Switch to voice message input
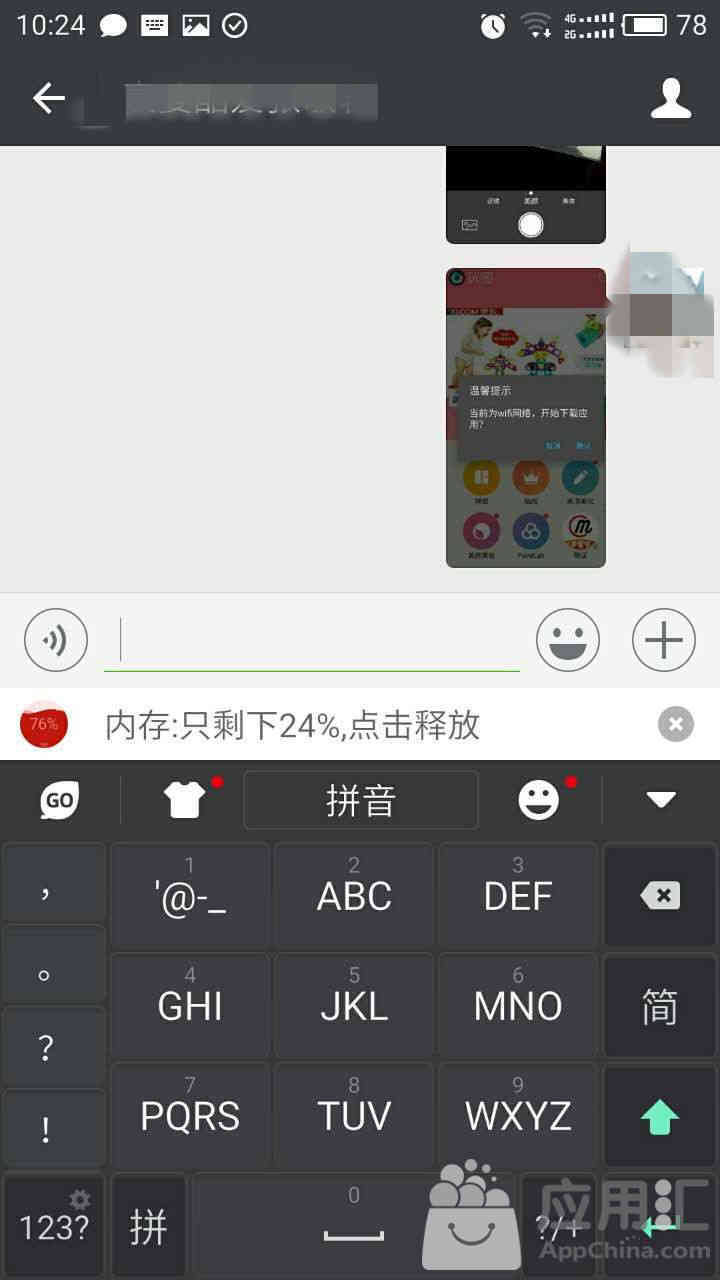Screen dimensions: 720x1280 pos(56,640)
